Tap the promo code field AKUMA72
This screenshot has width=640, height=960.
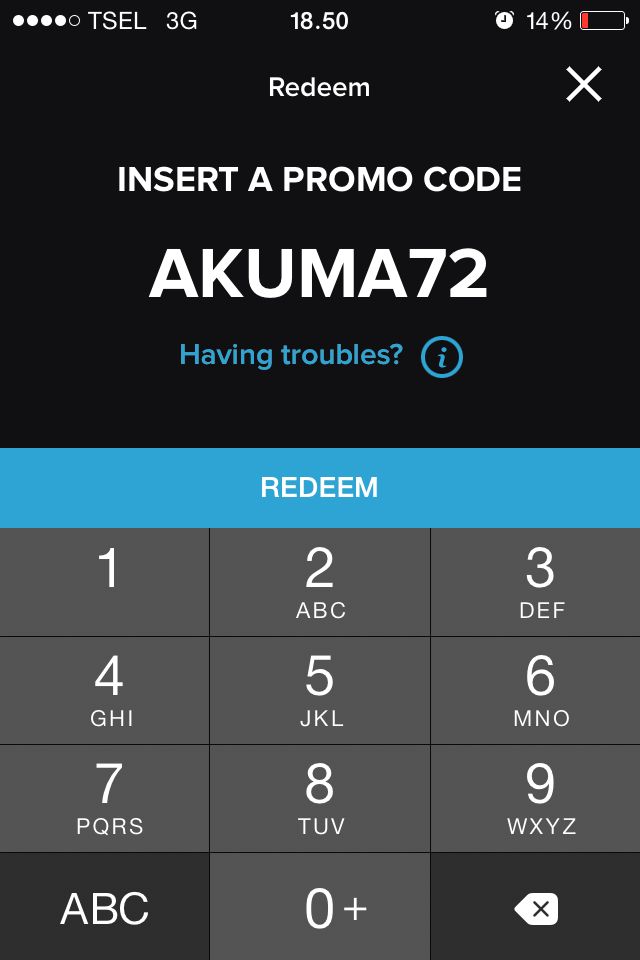coord(319,273)
